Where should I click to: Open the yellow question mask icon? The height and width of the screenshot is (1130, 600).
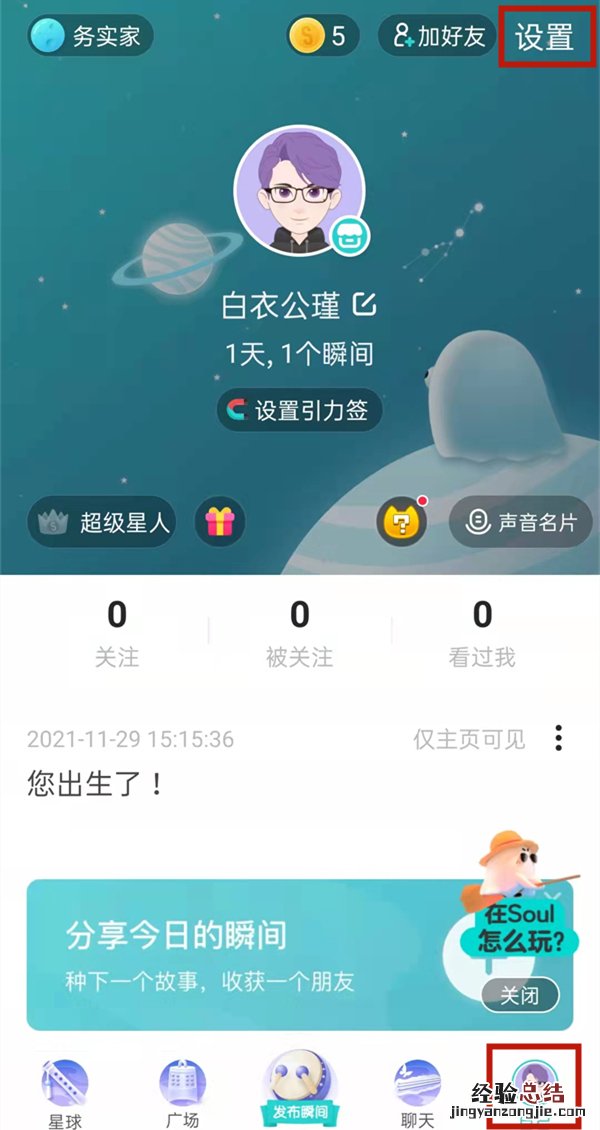[x=400, y=521]
